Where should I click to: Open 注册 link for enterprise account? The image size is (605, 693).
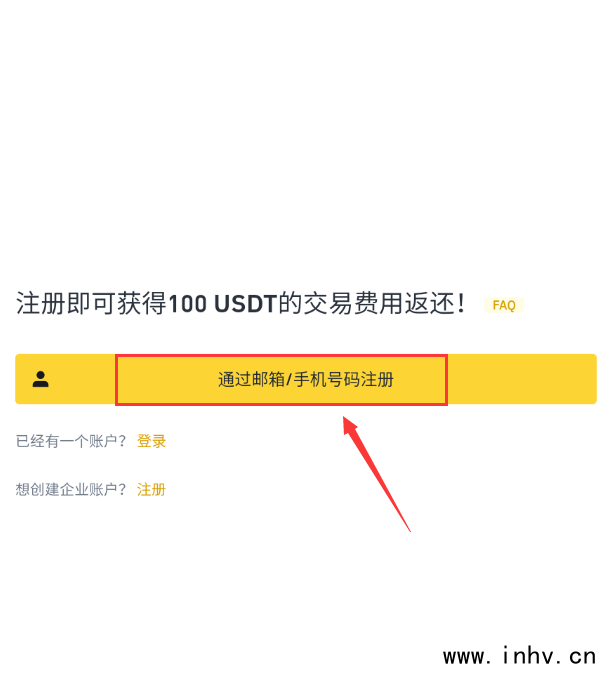(x=151, y=490)
